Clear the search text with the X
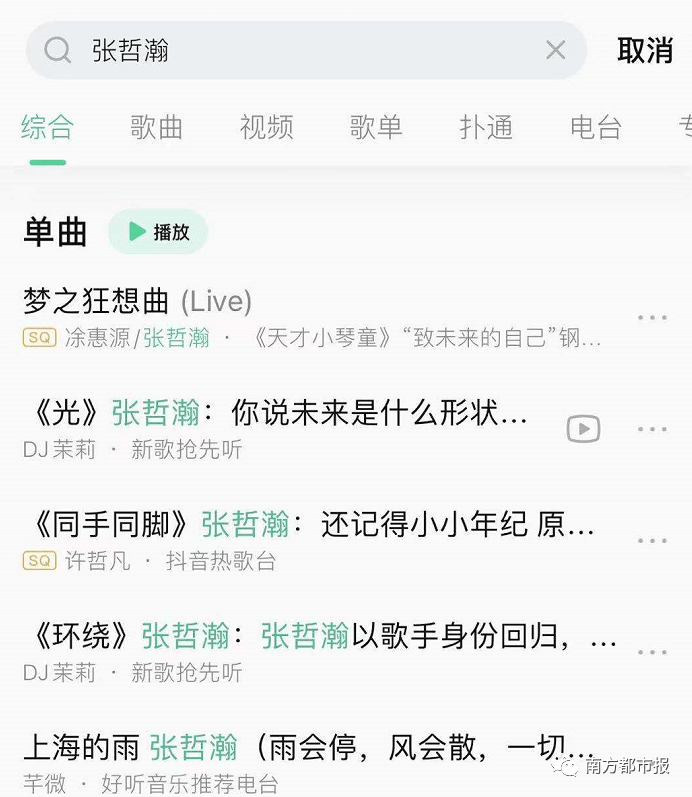This screenshot has height=797, width=692. coord(555,50)
